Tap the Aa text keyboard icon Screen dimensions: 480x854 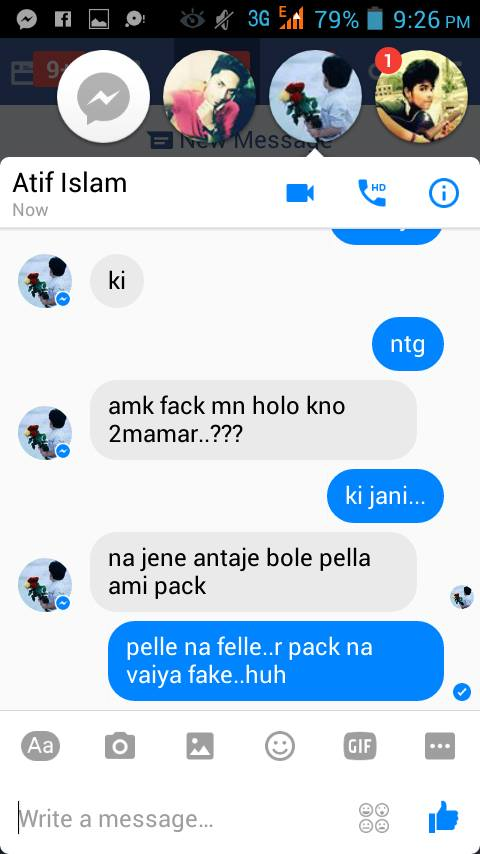click(x=40, y=746)
